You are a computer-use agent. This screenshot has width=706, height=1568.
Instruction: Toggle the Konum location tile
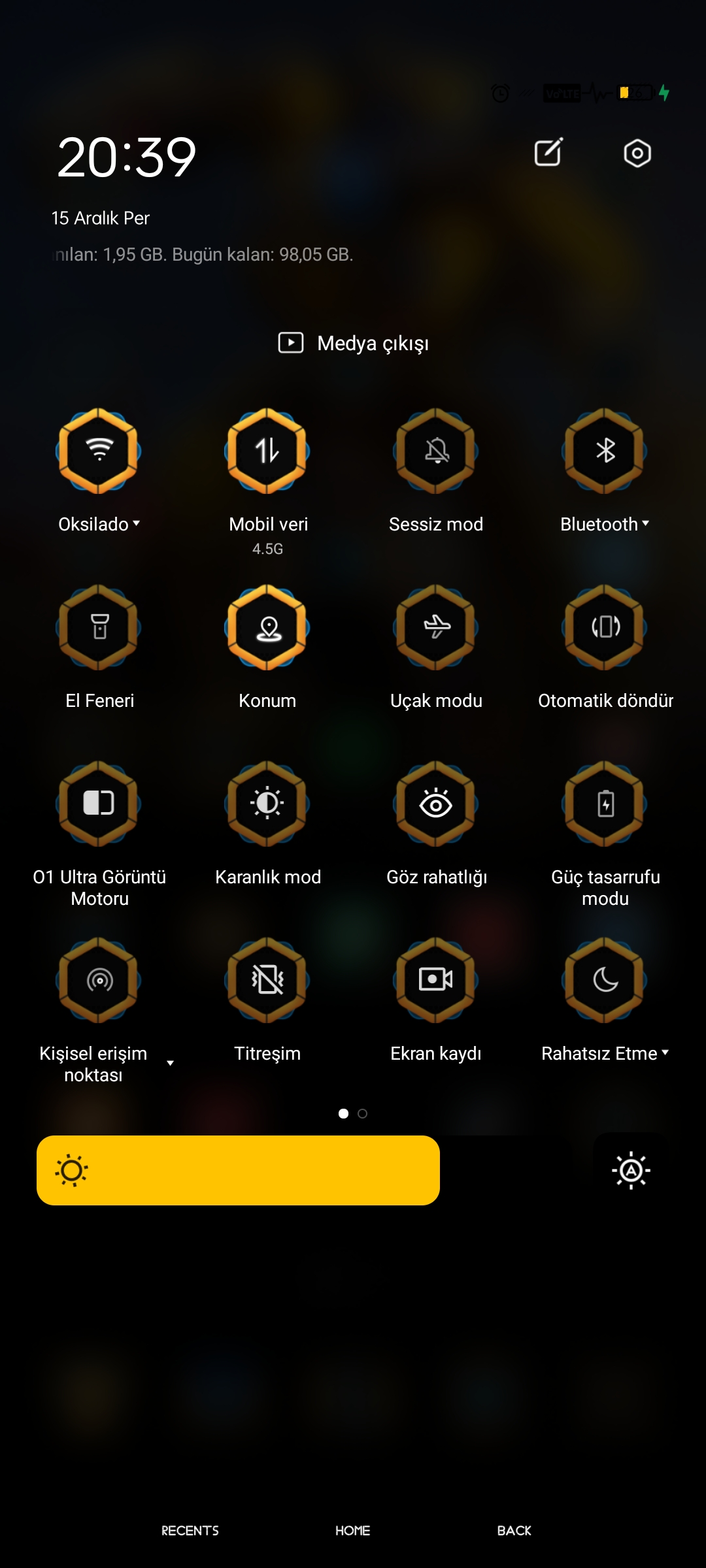coord(267,627)
